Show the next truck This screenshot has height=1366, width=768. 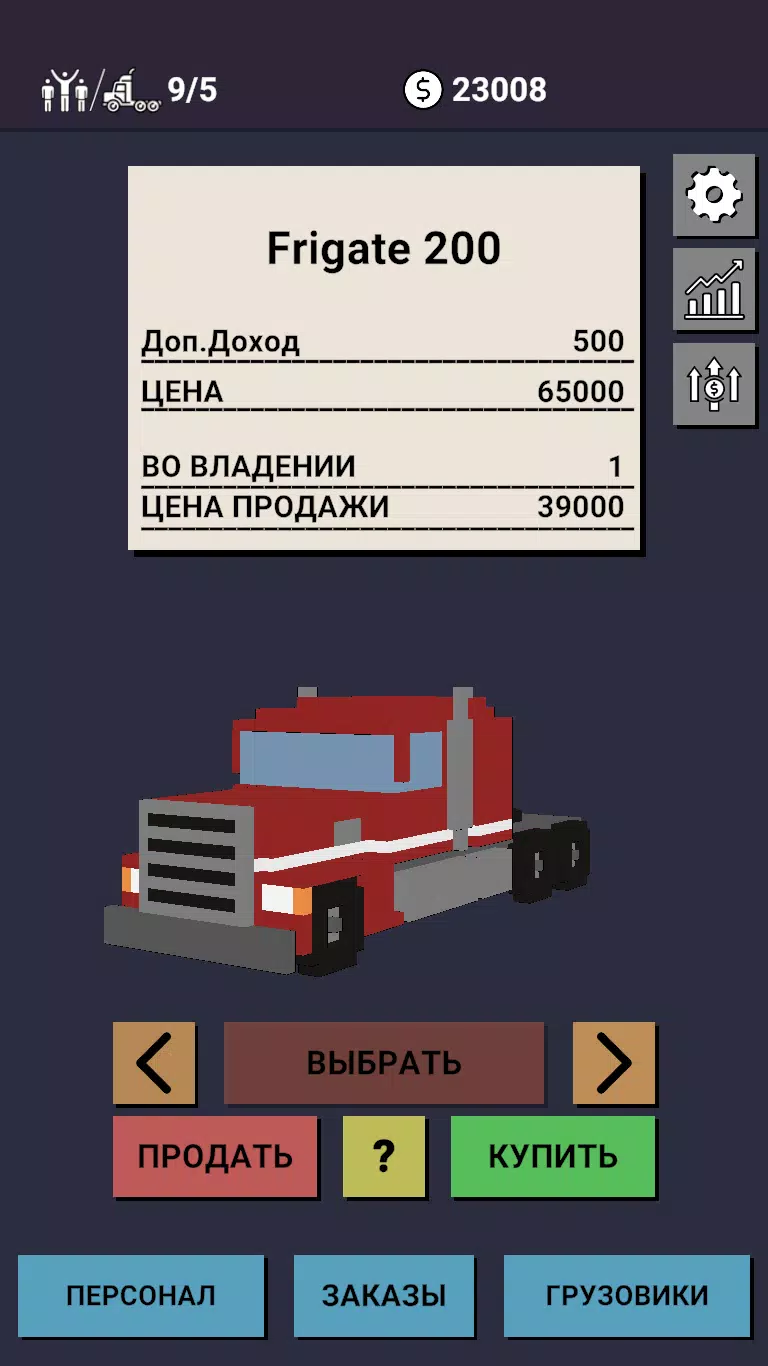point(613,1062)
